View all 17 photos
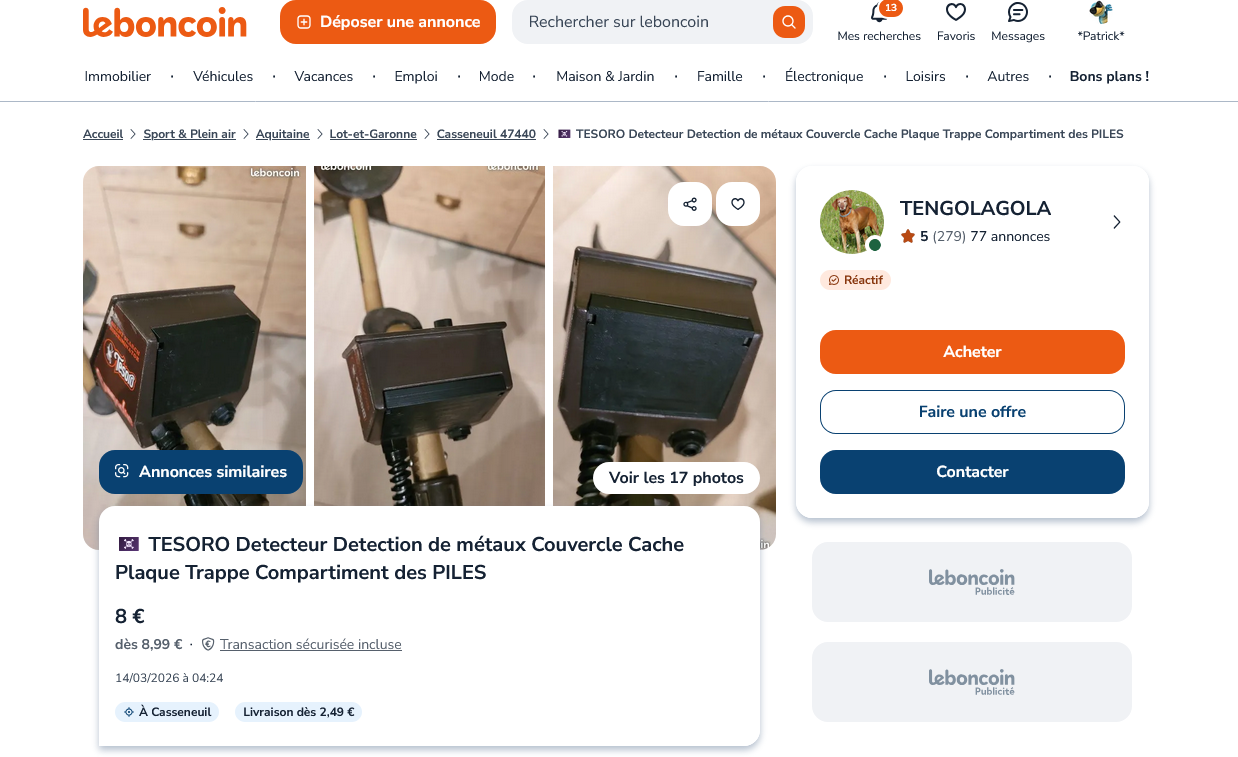This screenshot has height=757, width=1238. click(x=676, y=478)
